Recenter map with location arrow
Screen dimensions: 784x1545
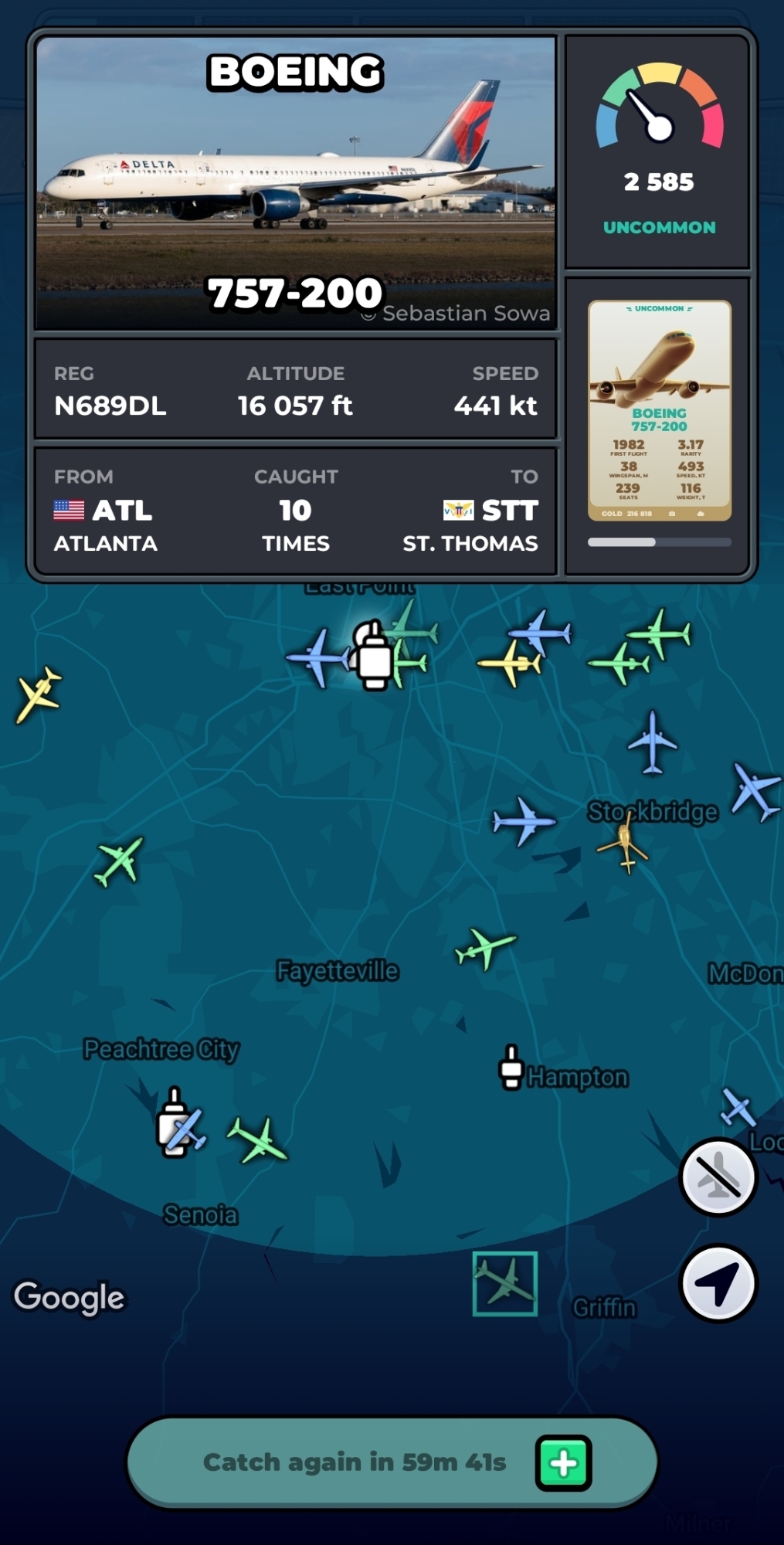(x=718, y=1284)
